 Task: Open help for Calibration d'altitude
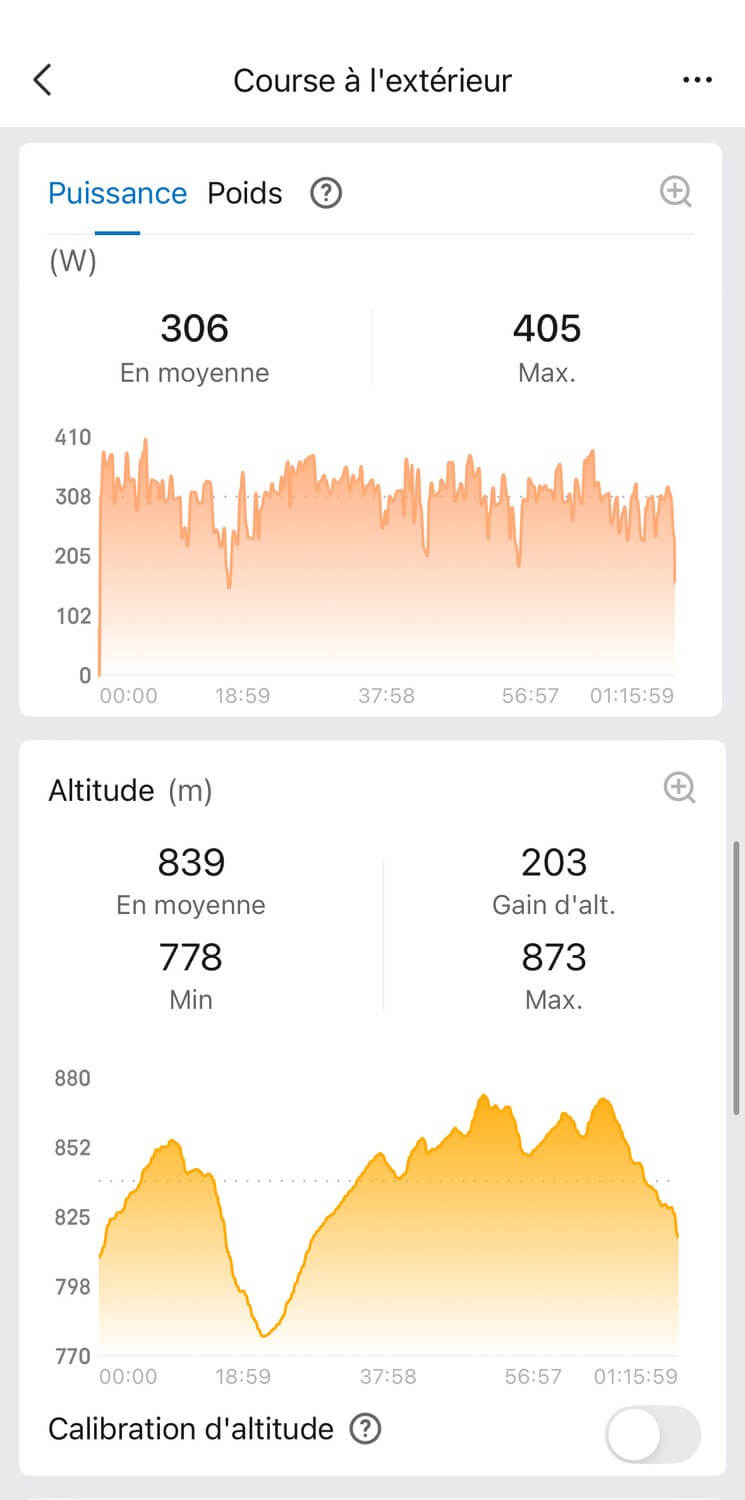click(x=365, y=1430)
